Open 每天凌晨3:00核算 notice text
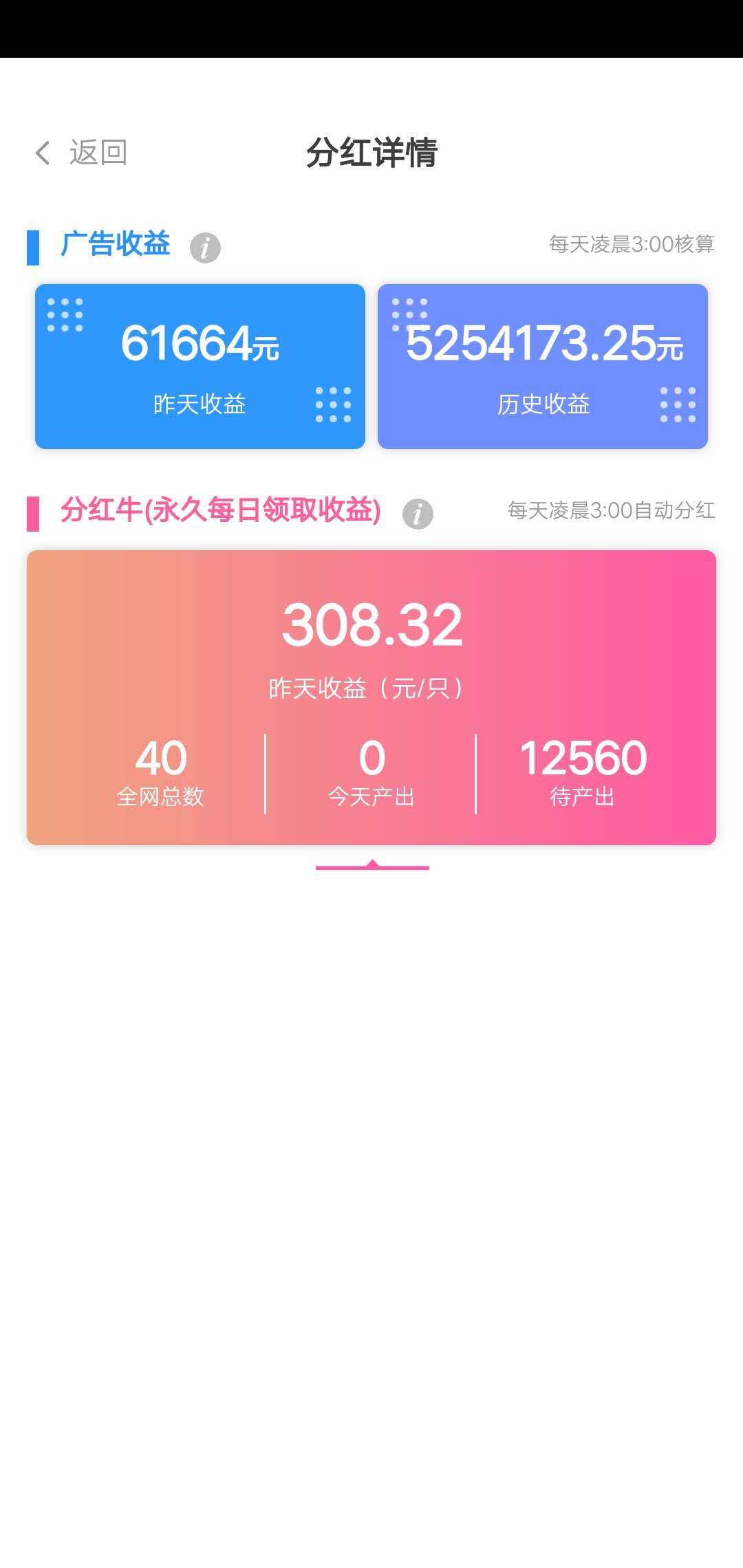The image size is (743, 1568). (x=631, y=244)
